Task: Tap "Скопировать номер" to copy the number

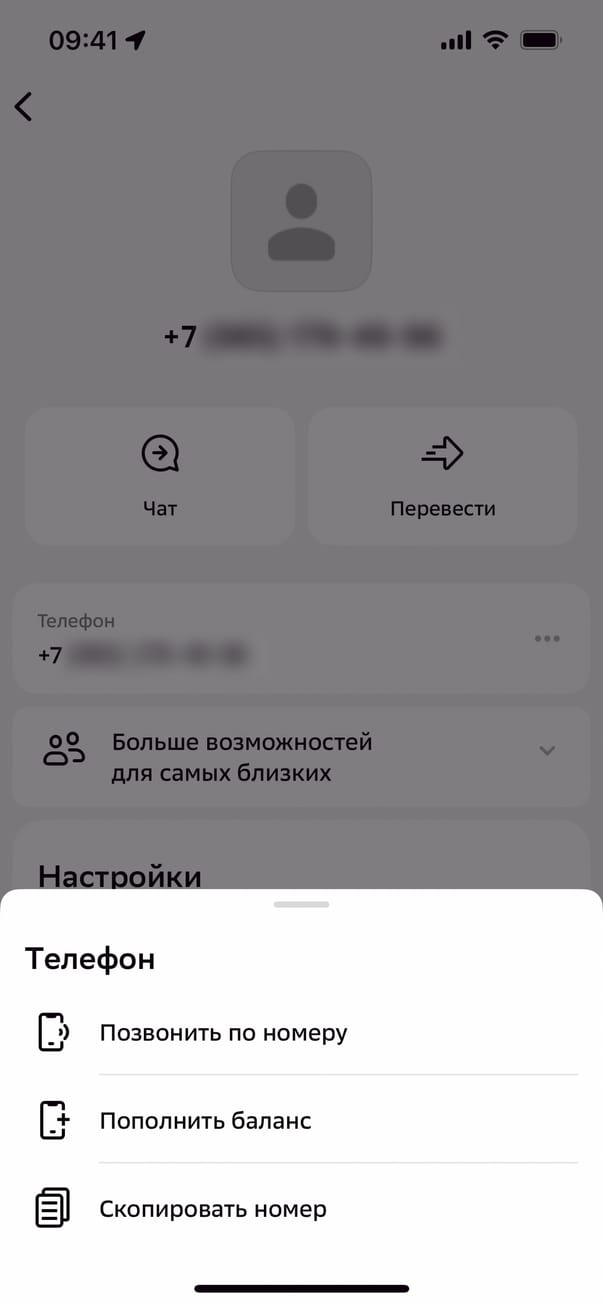Action: click(x=213, y=1209)
